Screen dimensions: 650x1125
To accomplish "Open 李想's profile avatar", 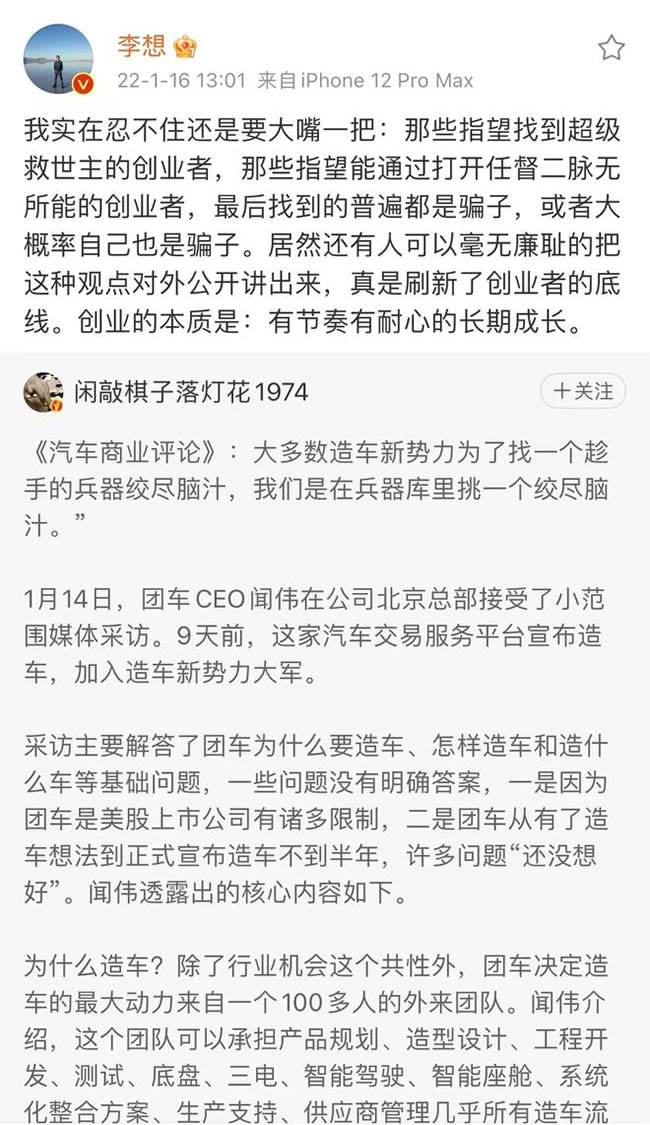I will pyautogui.click(x=58, y=61).
